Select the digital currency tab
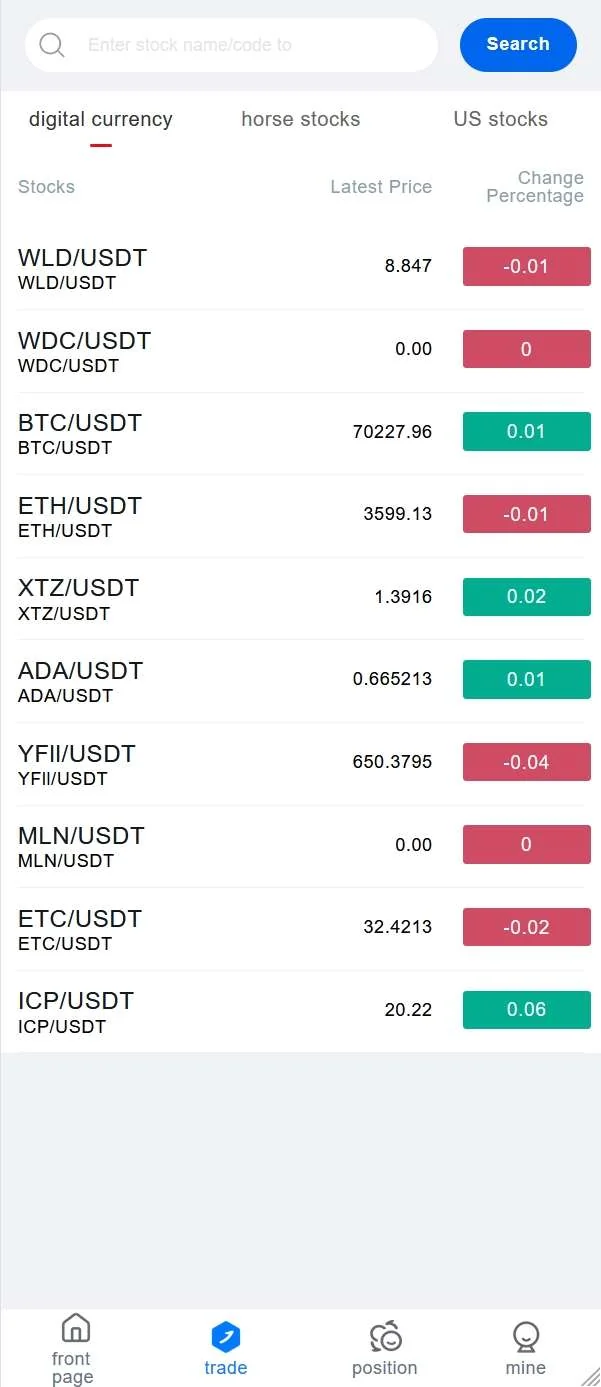The height and width of the screenshot is (1387, 601). click(x=100, y=120)
